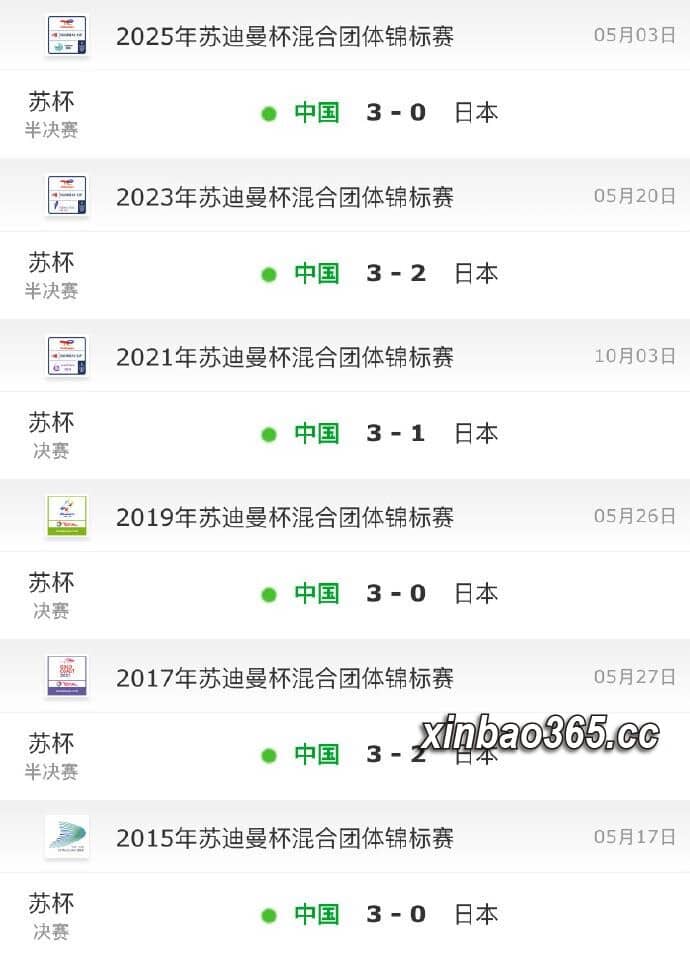Screen dimensions: 690x957
Task: Open the 2021年苏迪曼杯混合团体锦标赛 tournament header
Action: click(284, 357)
